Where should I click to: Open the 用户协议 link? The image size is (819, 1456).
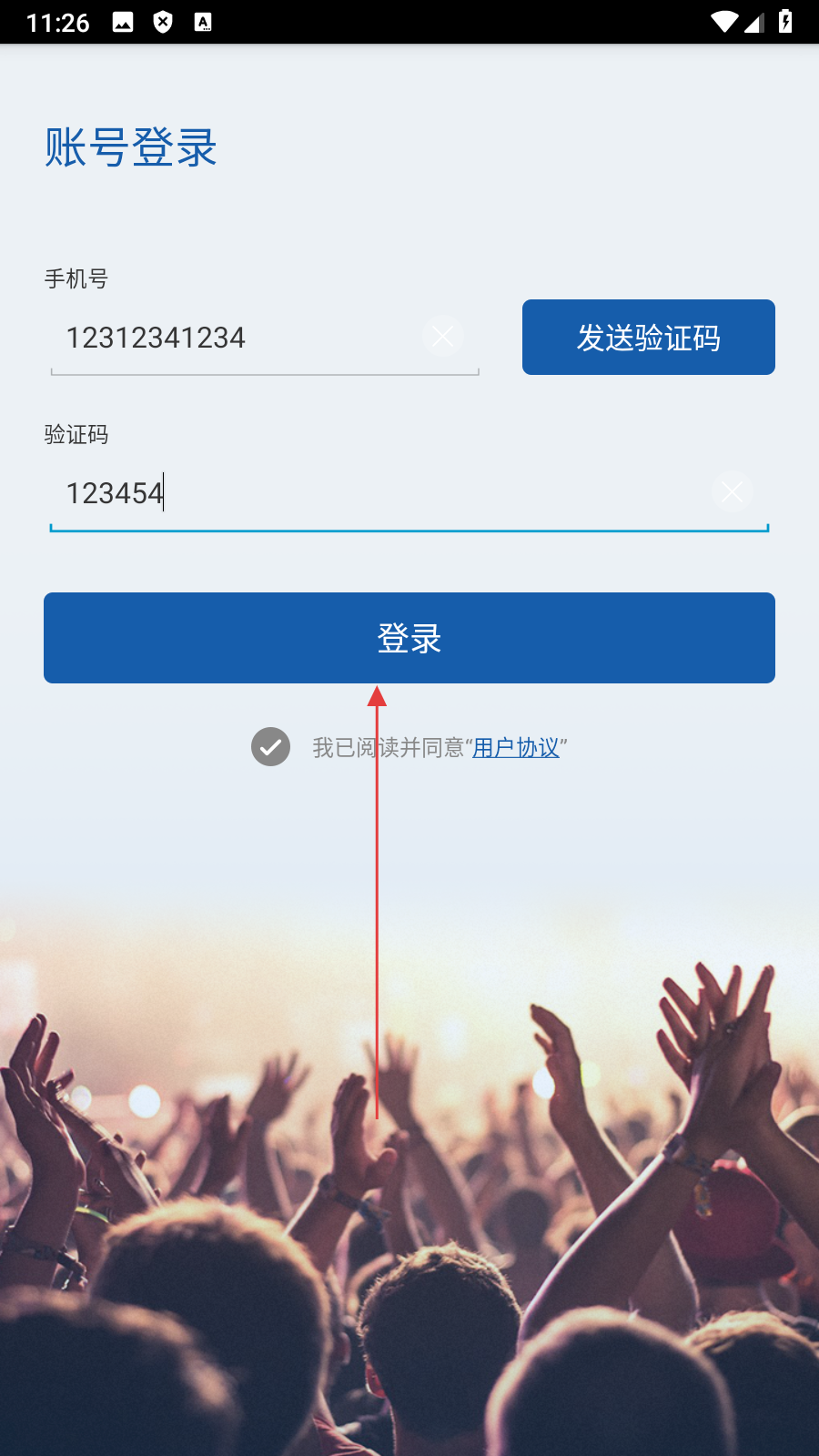(516, 748)
